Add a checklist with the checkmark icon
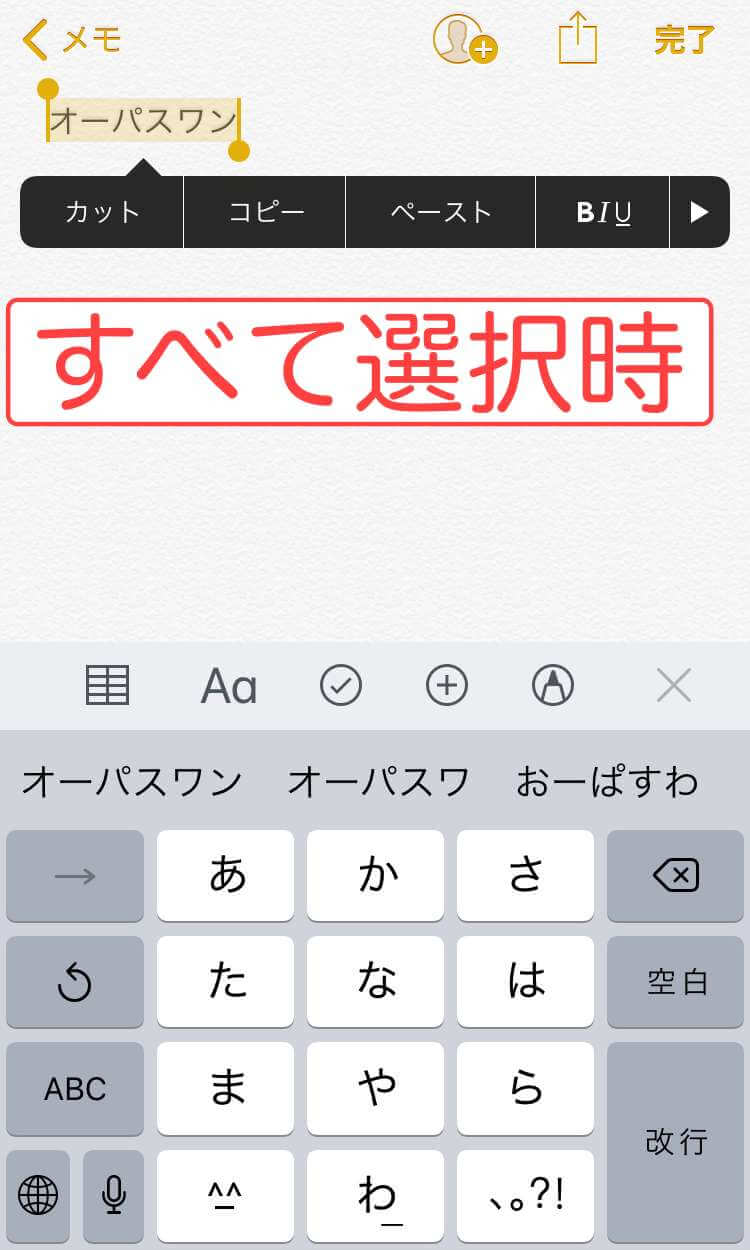 pyautogui.click(x=341, y=686)
